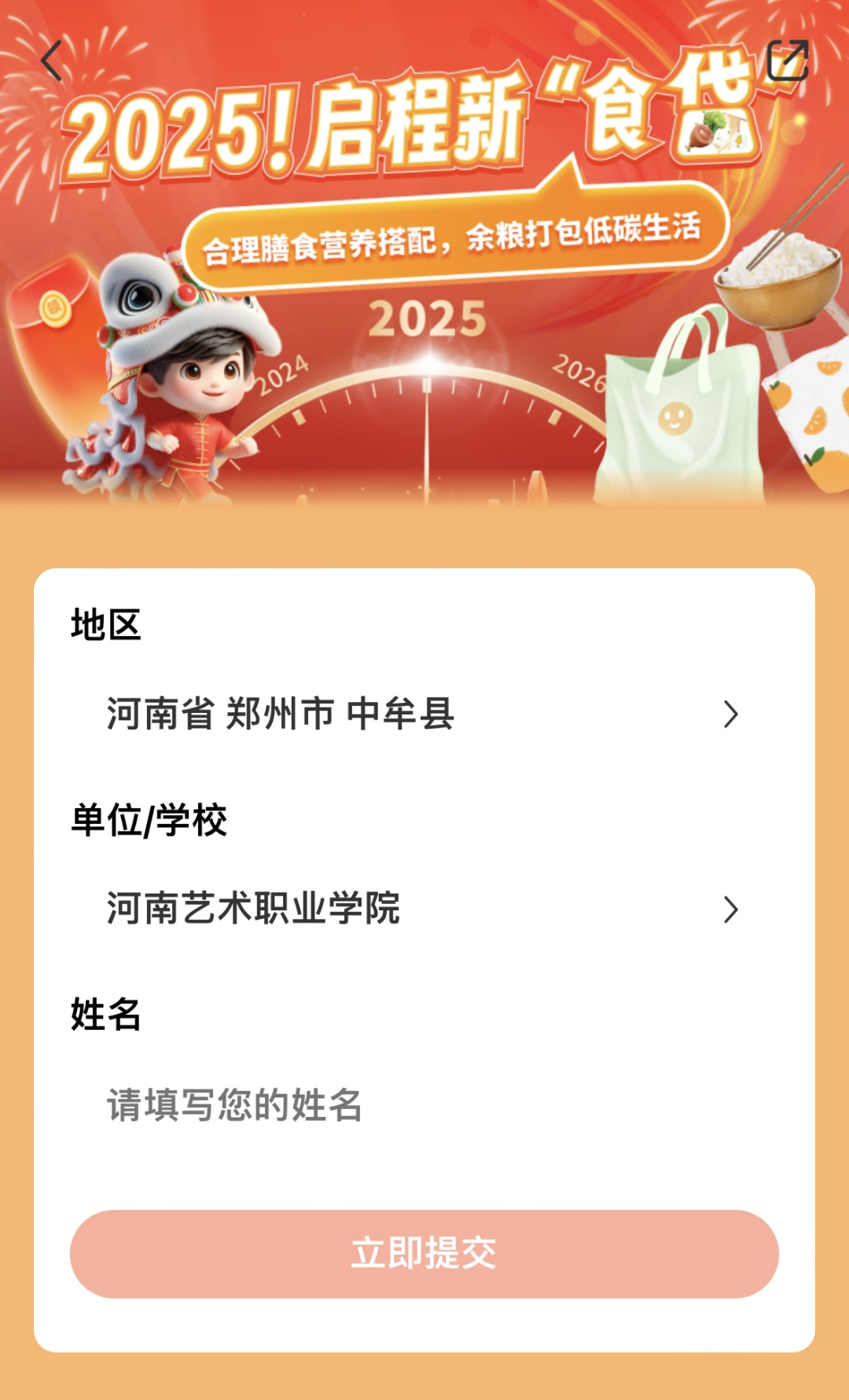849x1400 pixels.
Task: Submit the form with 立即提交
Action: click(x=424, y=1253)
